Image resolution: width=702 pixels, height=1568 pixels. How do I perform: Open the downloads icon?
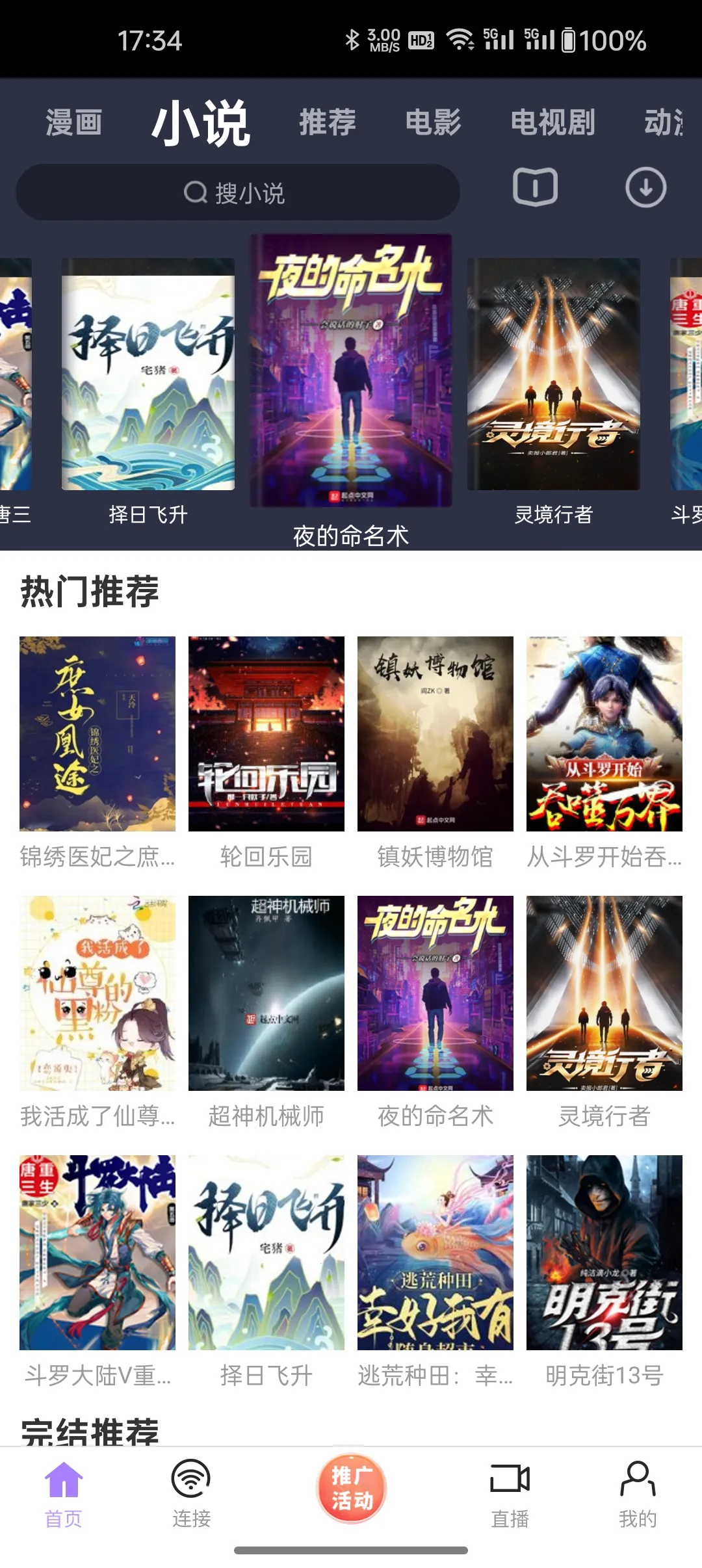coord(645,188)
